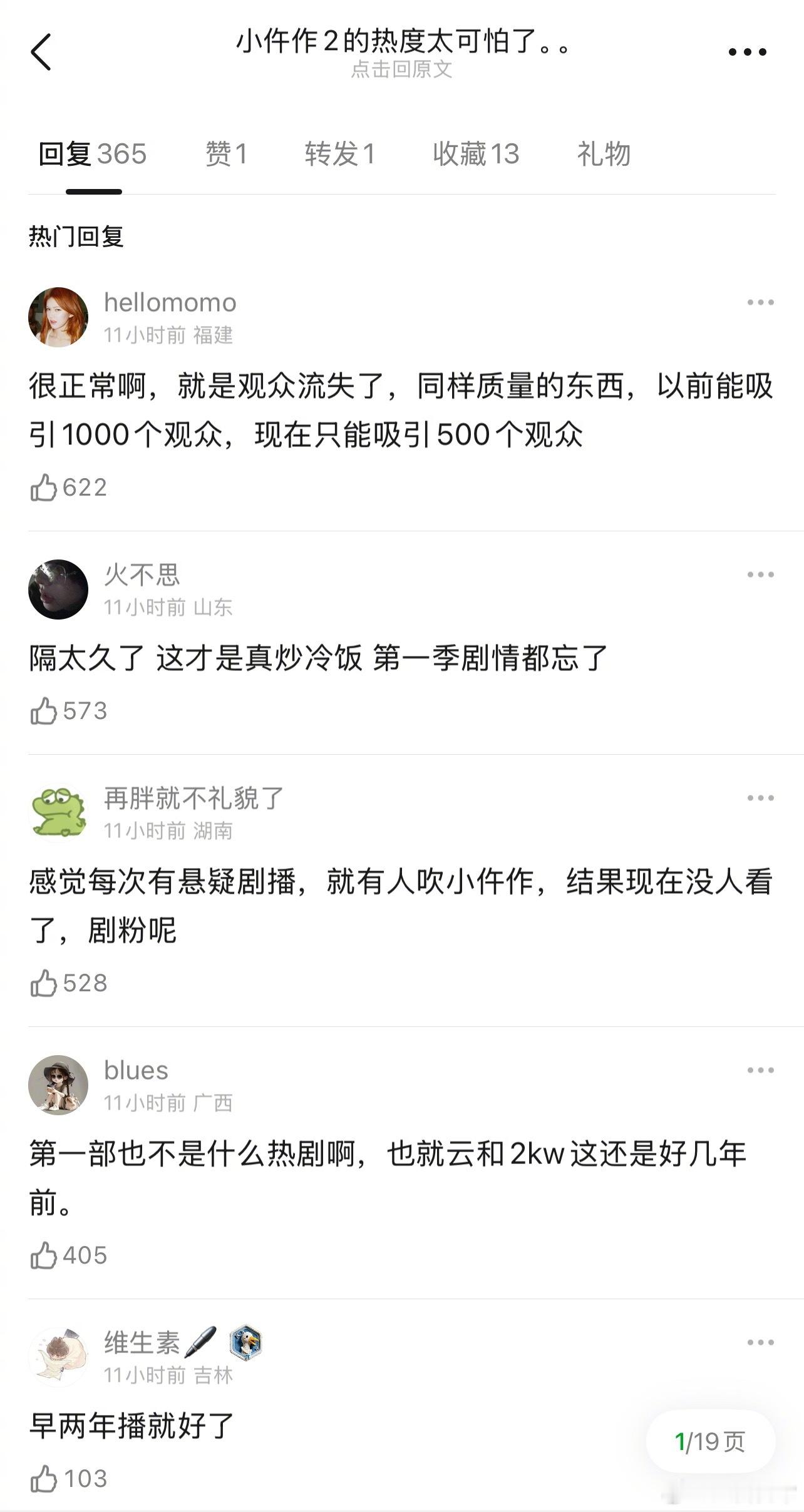Image resolution: width=804 pixels, height=1512 pixels.
Task: Like hellomomo's comment with 622 likes
Action: [44, 488]
